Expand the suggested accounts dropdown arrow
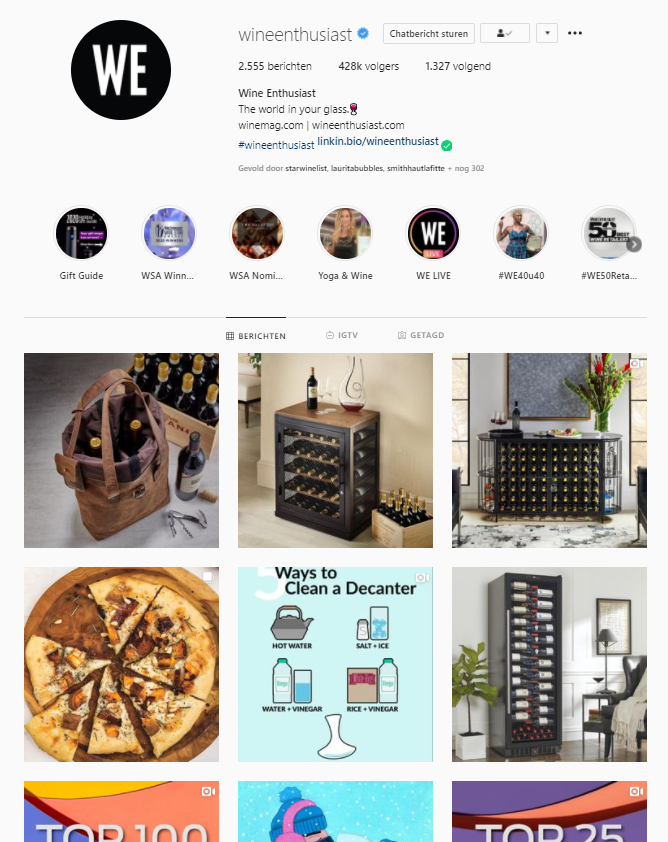Viewport: 668px width, 842px height. (546, 33)
